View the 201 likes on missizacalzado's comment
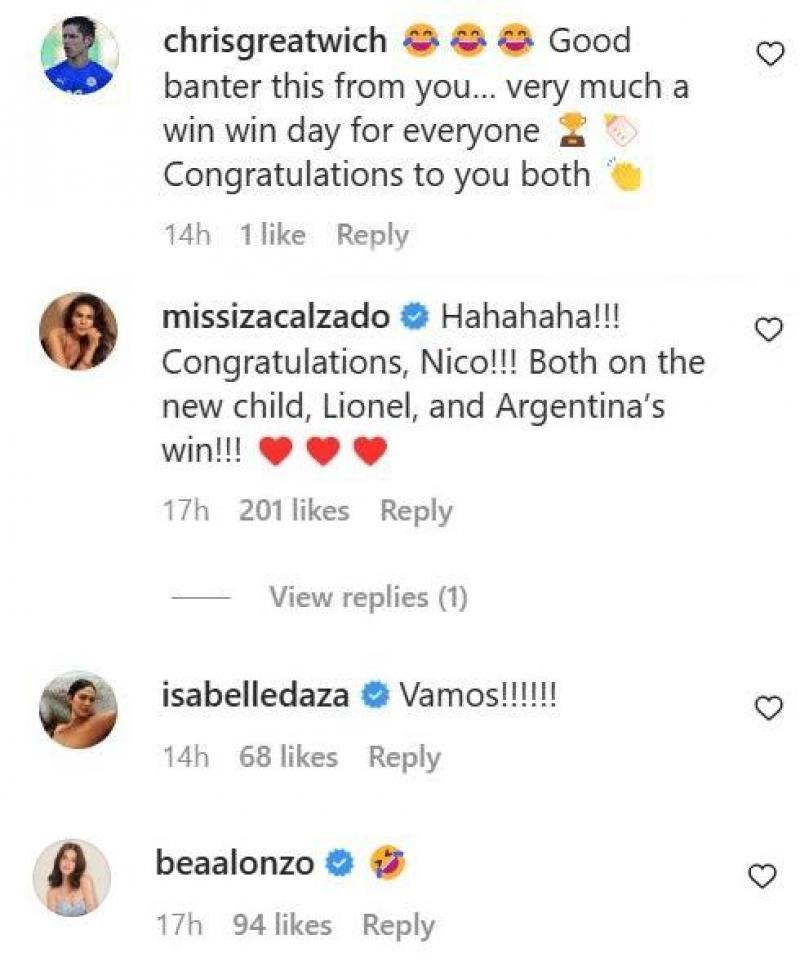 tap(294, 511)
